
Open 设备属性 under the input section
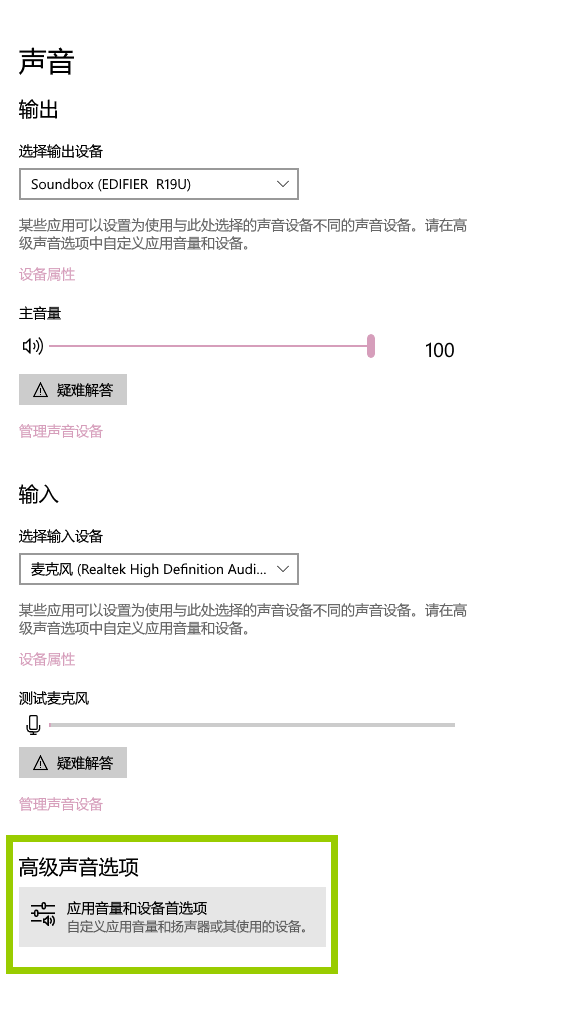[x=47, y=659]
